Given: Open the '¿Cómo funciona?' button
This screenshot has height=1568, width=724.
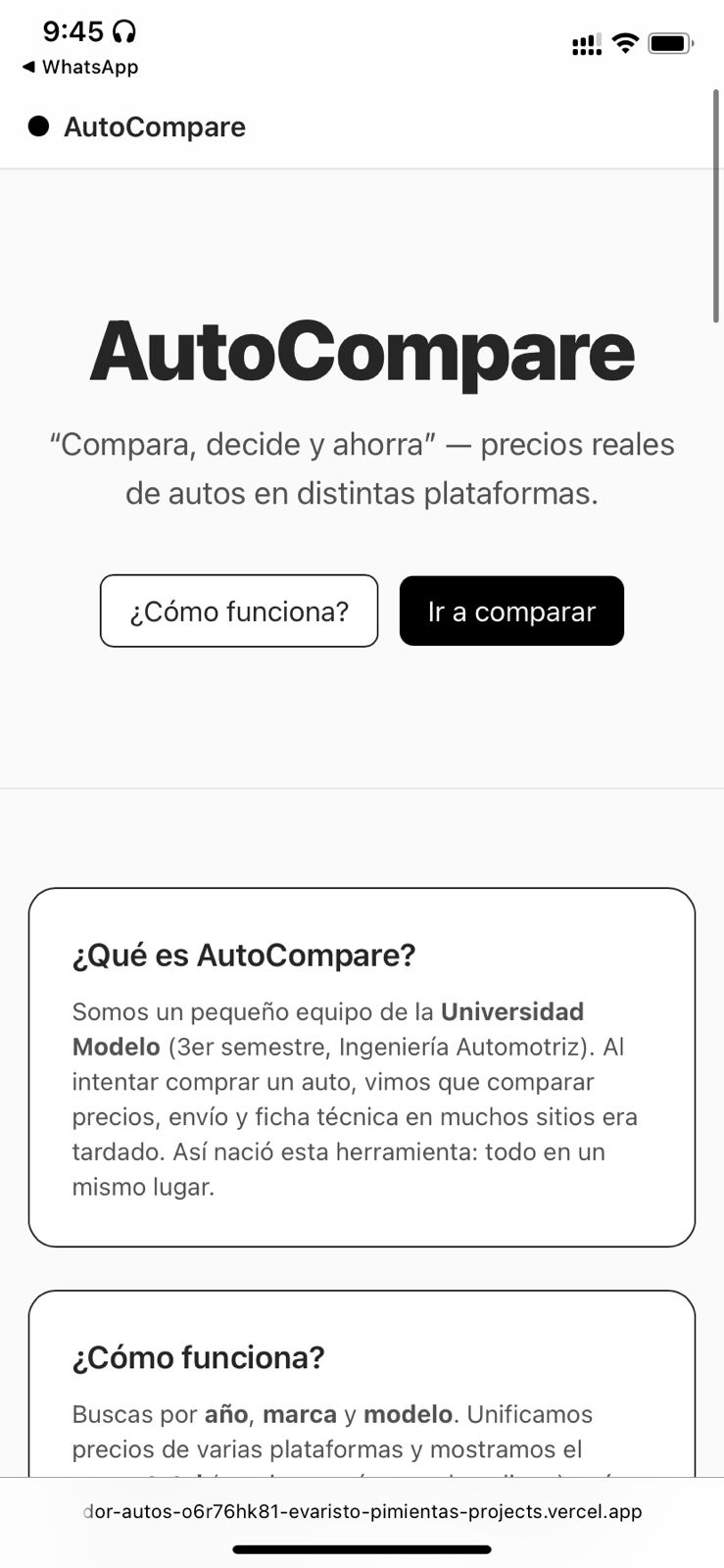Looking at the screenshot, I should [x=238, y=611].
